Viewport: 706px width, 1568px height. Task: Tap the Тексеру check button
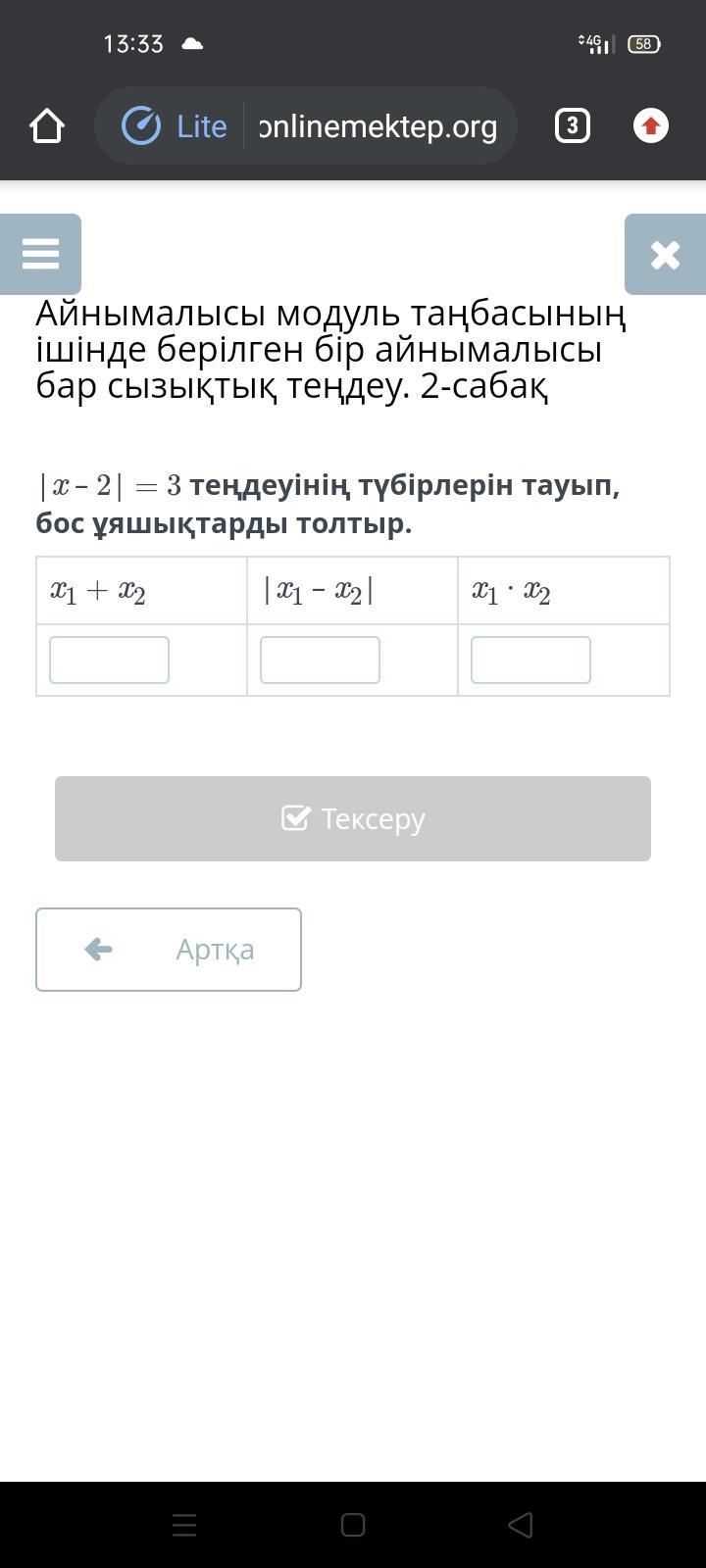tap(353, 818)
